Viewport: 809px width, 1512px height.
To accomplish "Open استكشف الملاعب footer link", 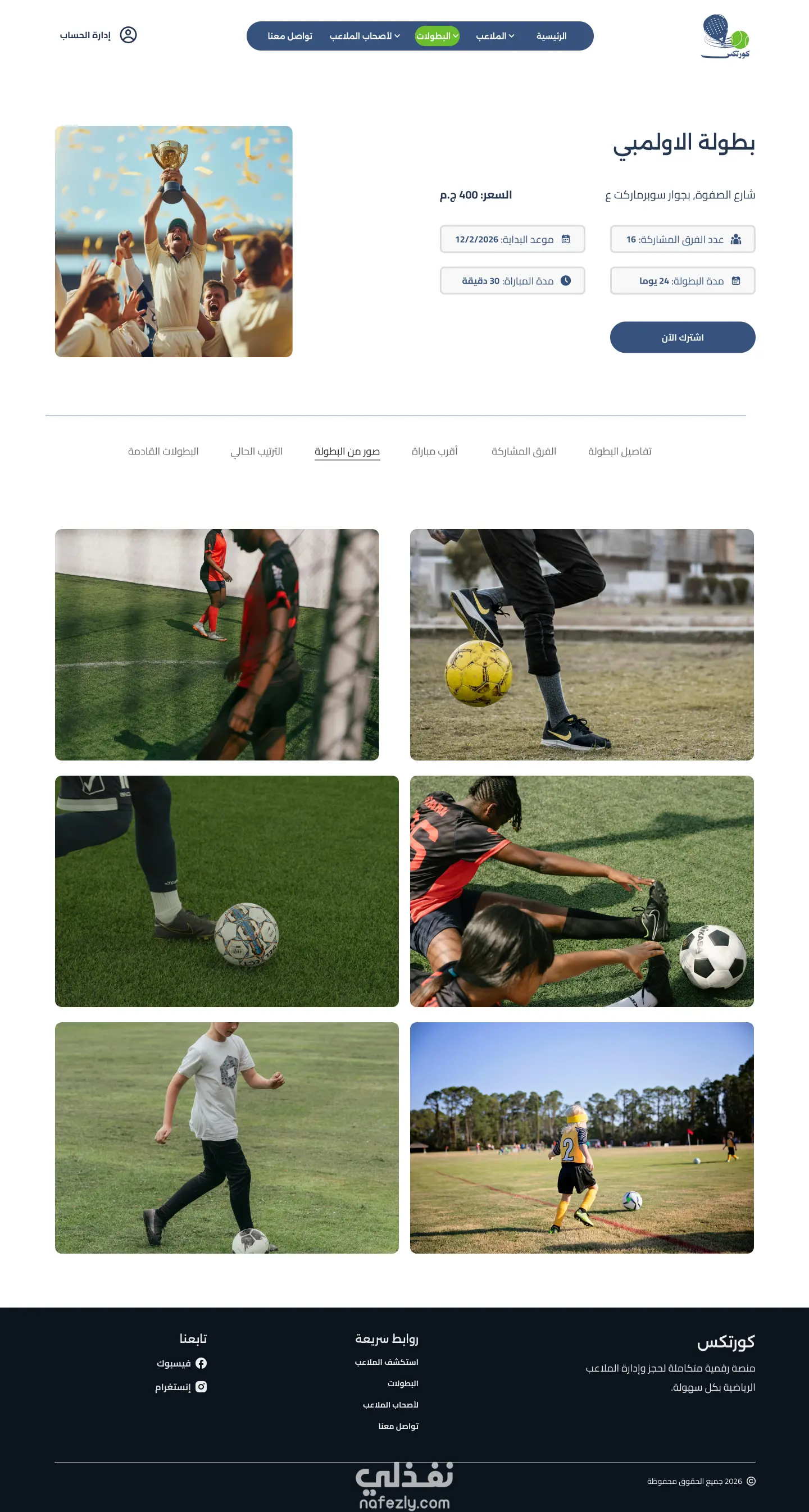I will pyautogui.click(x=387, y=1361).
